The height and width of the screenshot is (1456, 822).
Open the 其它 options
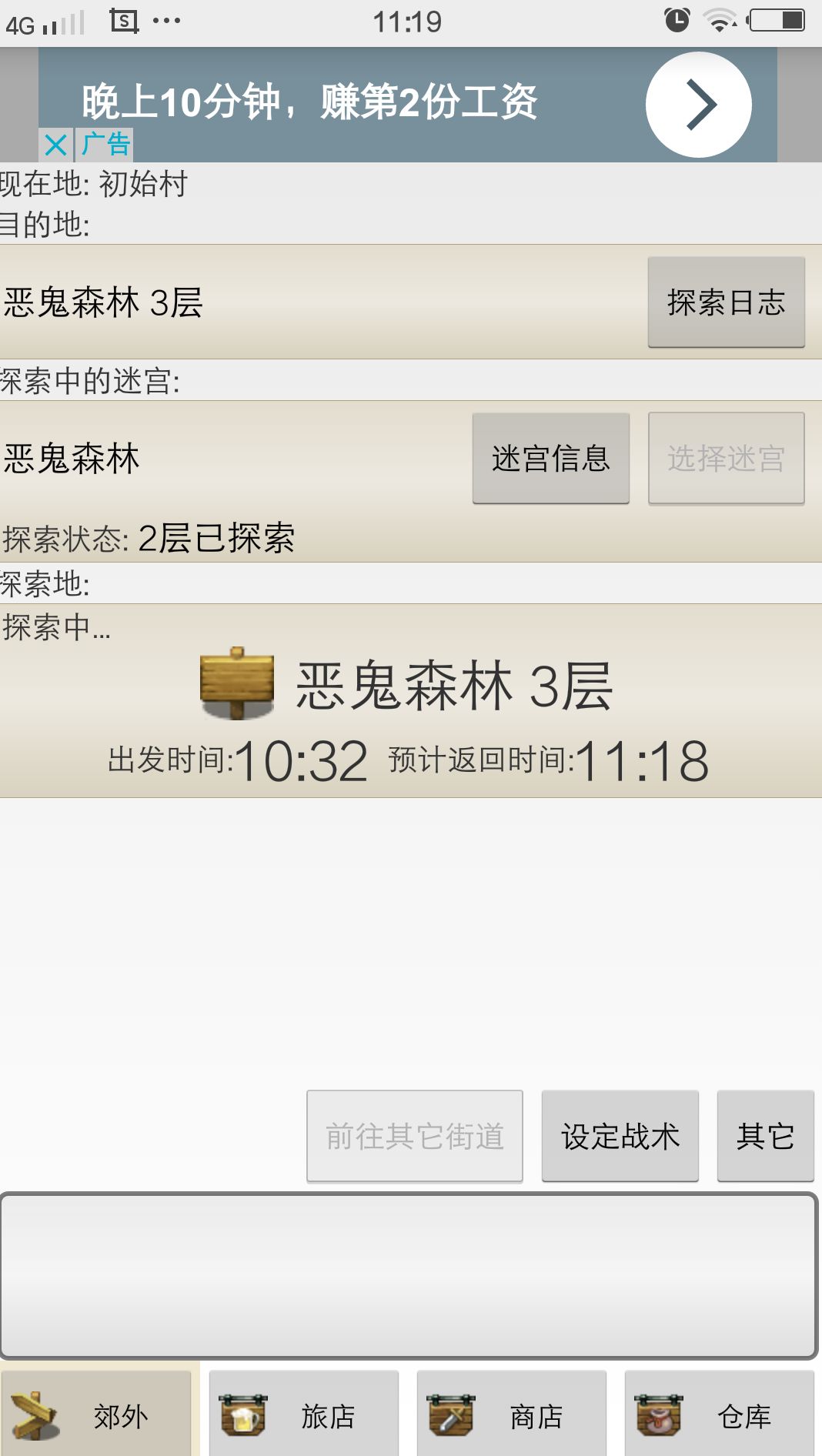pos(765,1136)
